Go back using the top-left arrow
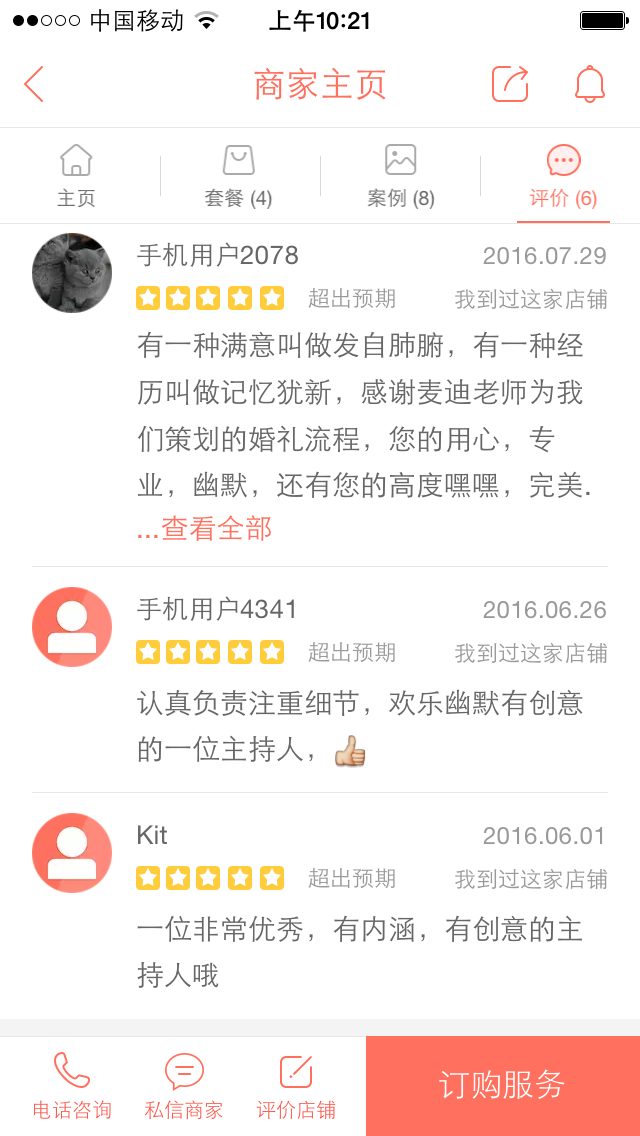Viewport: 640px width, 1136px height. 33,84
